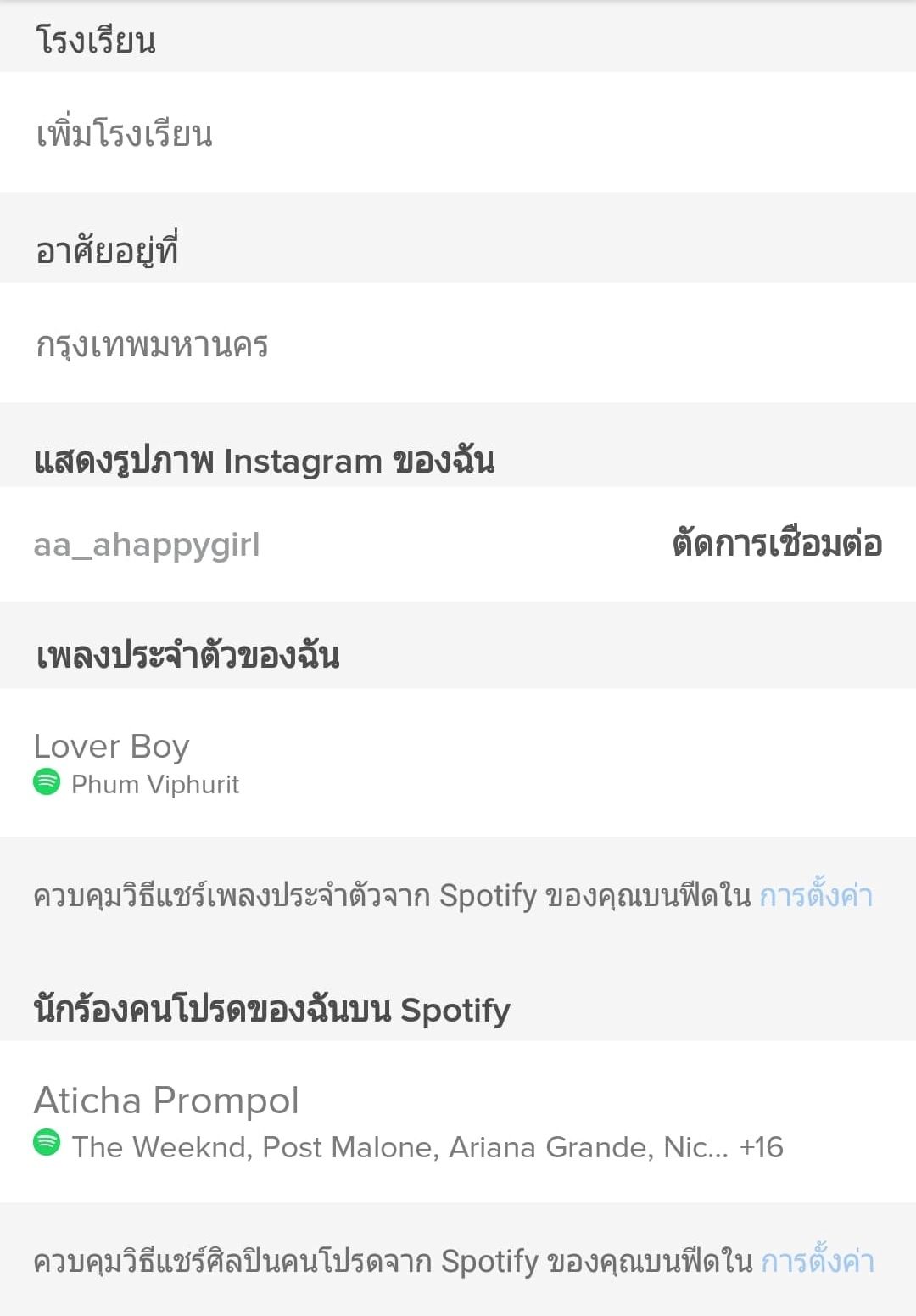
Task: Open การตั้งค่า link under the Spotify anthem note
Action: tap(816, 896)
